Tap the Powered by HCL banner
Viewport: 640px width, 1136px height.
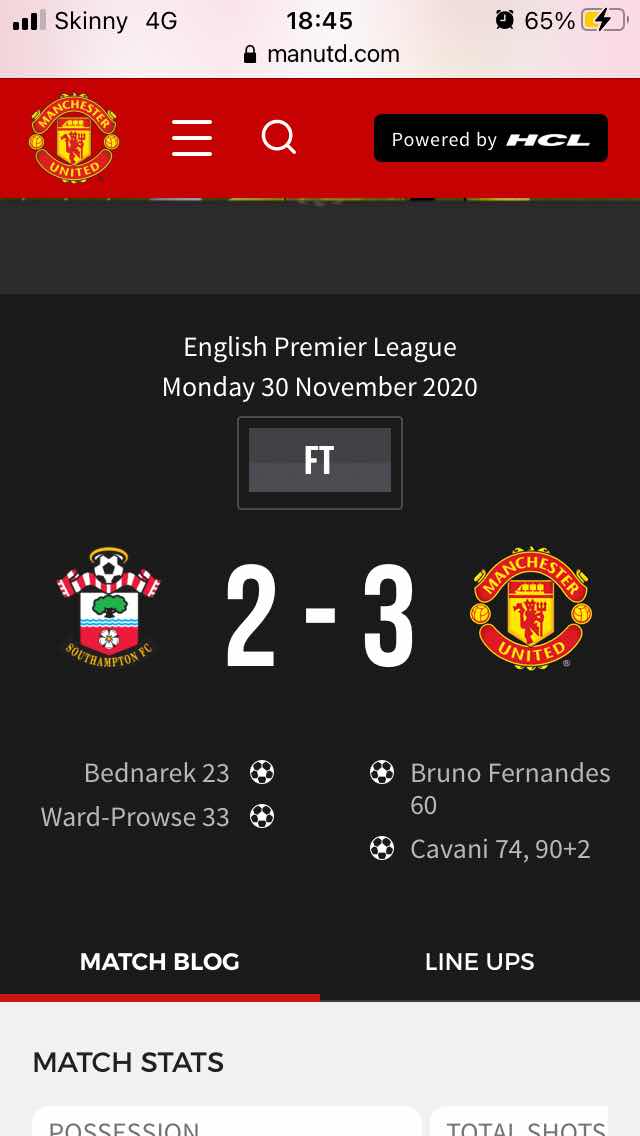tap(490, 138)
